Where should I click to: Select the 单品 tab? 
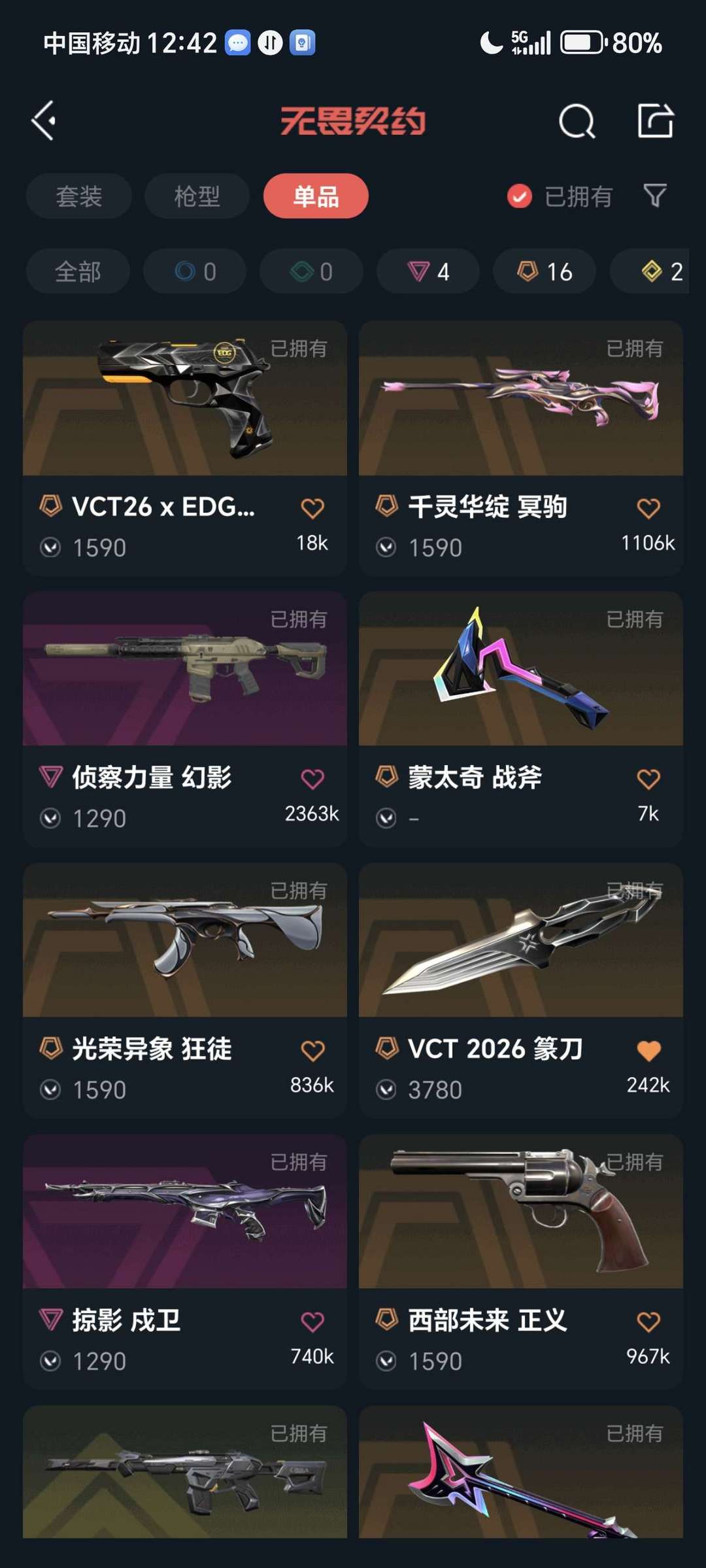(x=316, y=196)
